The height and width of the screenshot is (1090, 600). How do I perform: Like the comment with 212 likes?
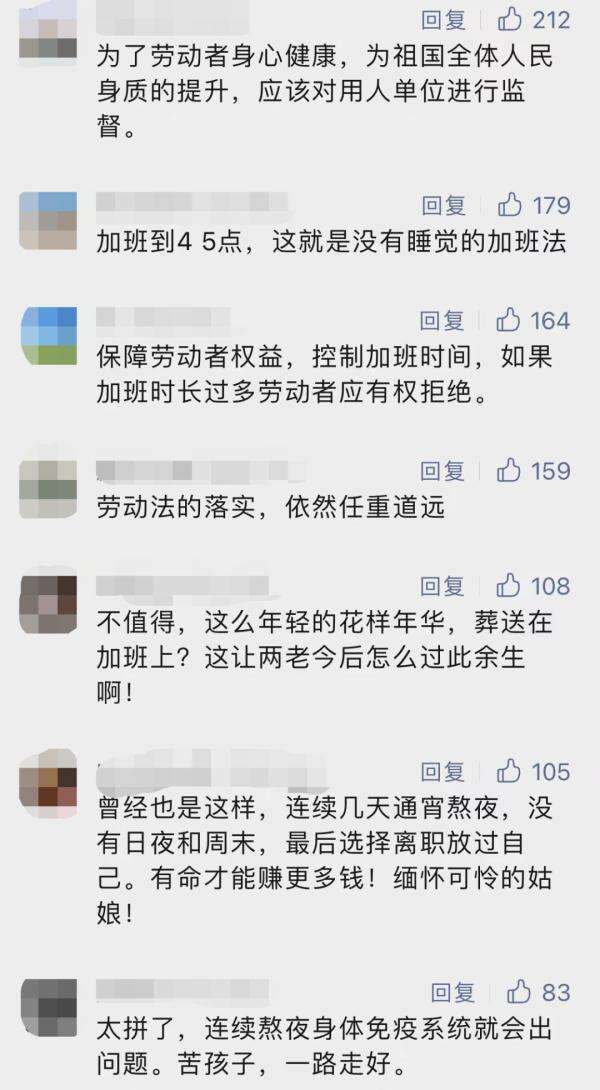coord(510,19)
